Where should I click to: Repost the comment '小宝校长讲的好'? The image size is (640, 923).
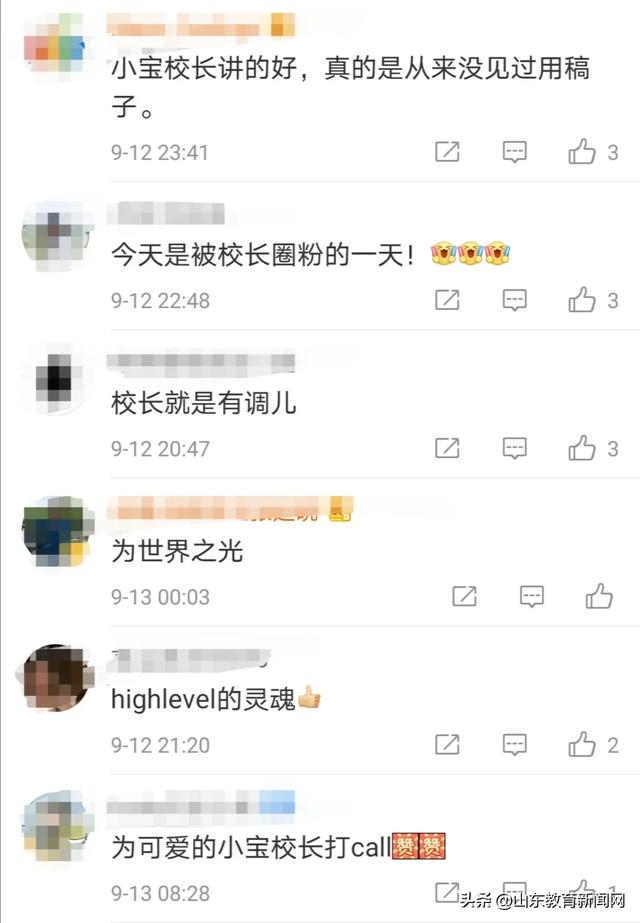coord(447,152)
